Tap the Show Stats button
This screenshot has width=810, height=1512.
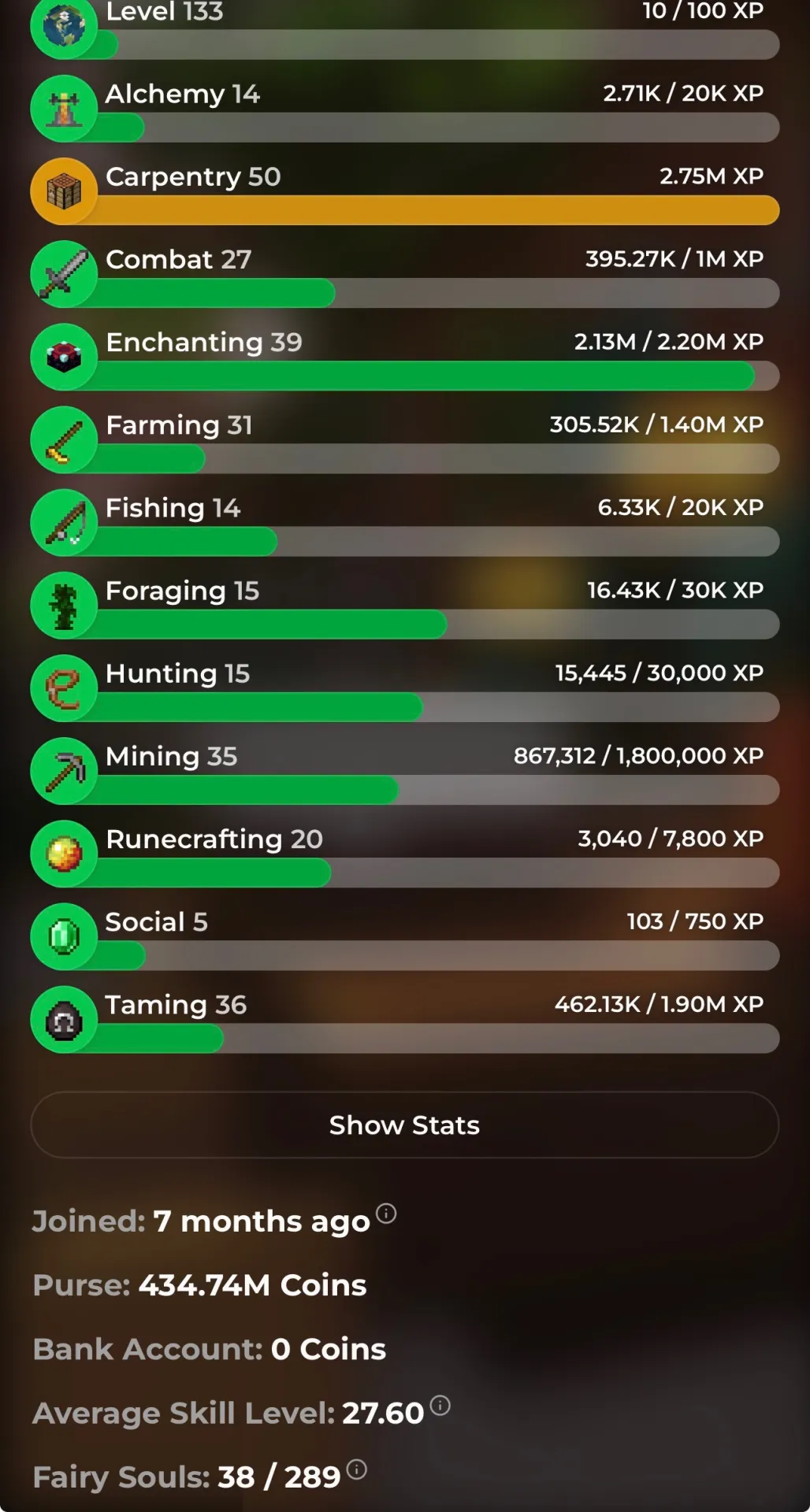(x=404, y=1125)
